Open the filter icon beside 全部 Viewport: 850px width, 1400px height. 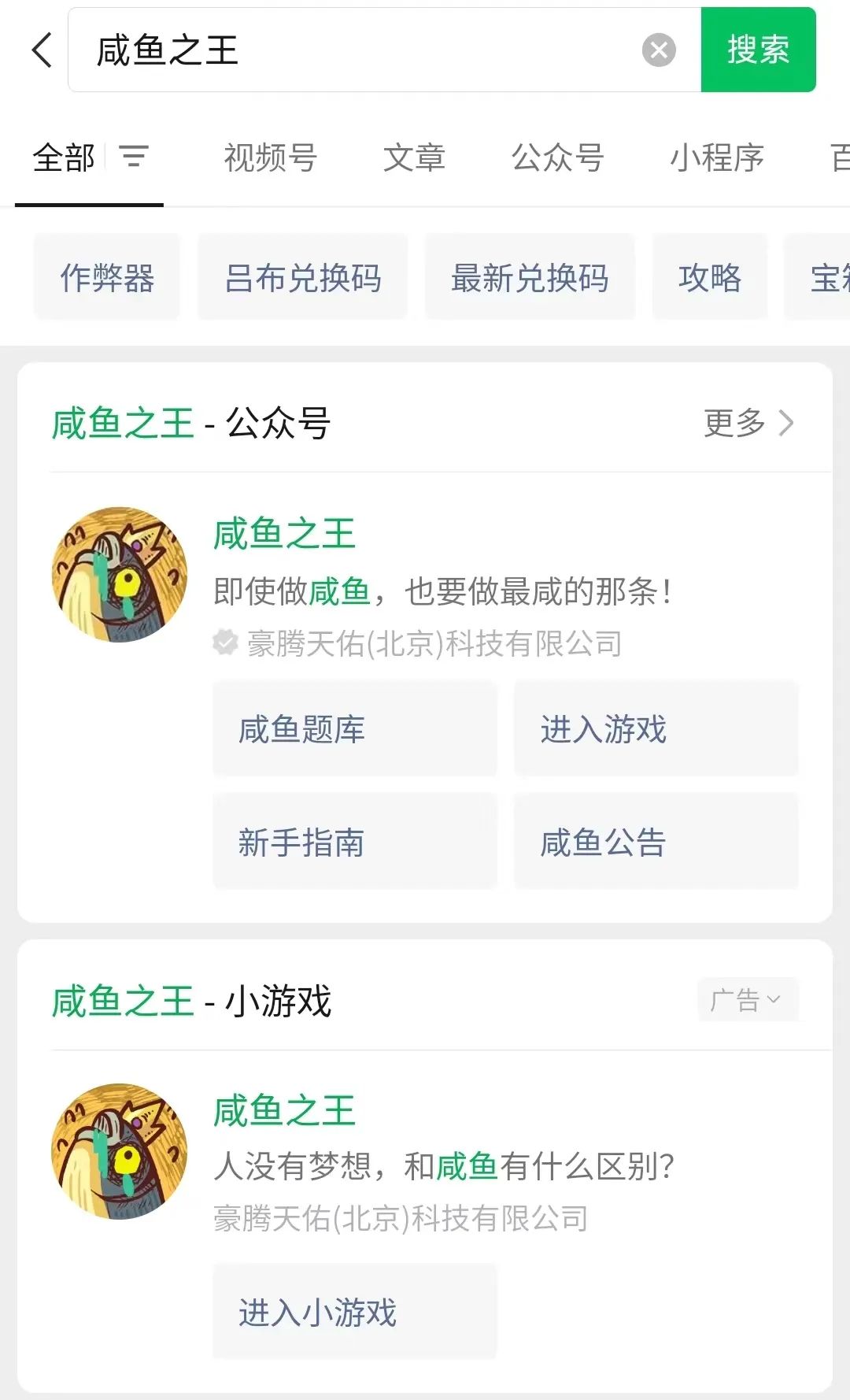tap(134, 157)
